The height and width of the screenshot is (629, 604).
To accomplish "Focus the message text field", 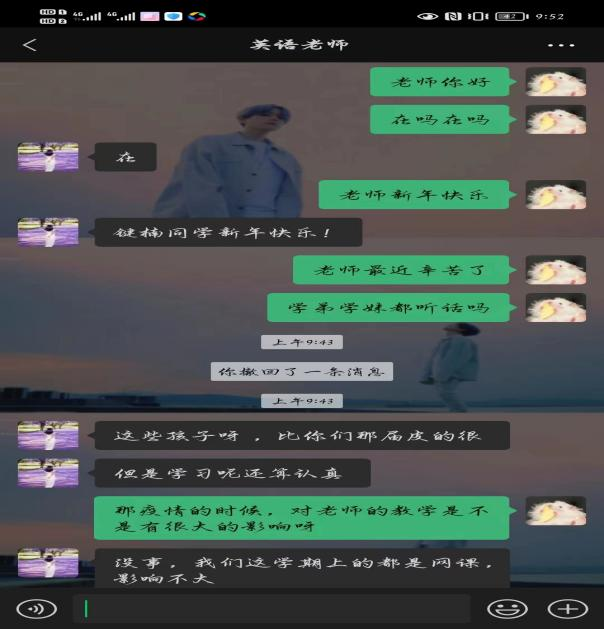I will [x=271, y=608].
